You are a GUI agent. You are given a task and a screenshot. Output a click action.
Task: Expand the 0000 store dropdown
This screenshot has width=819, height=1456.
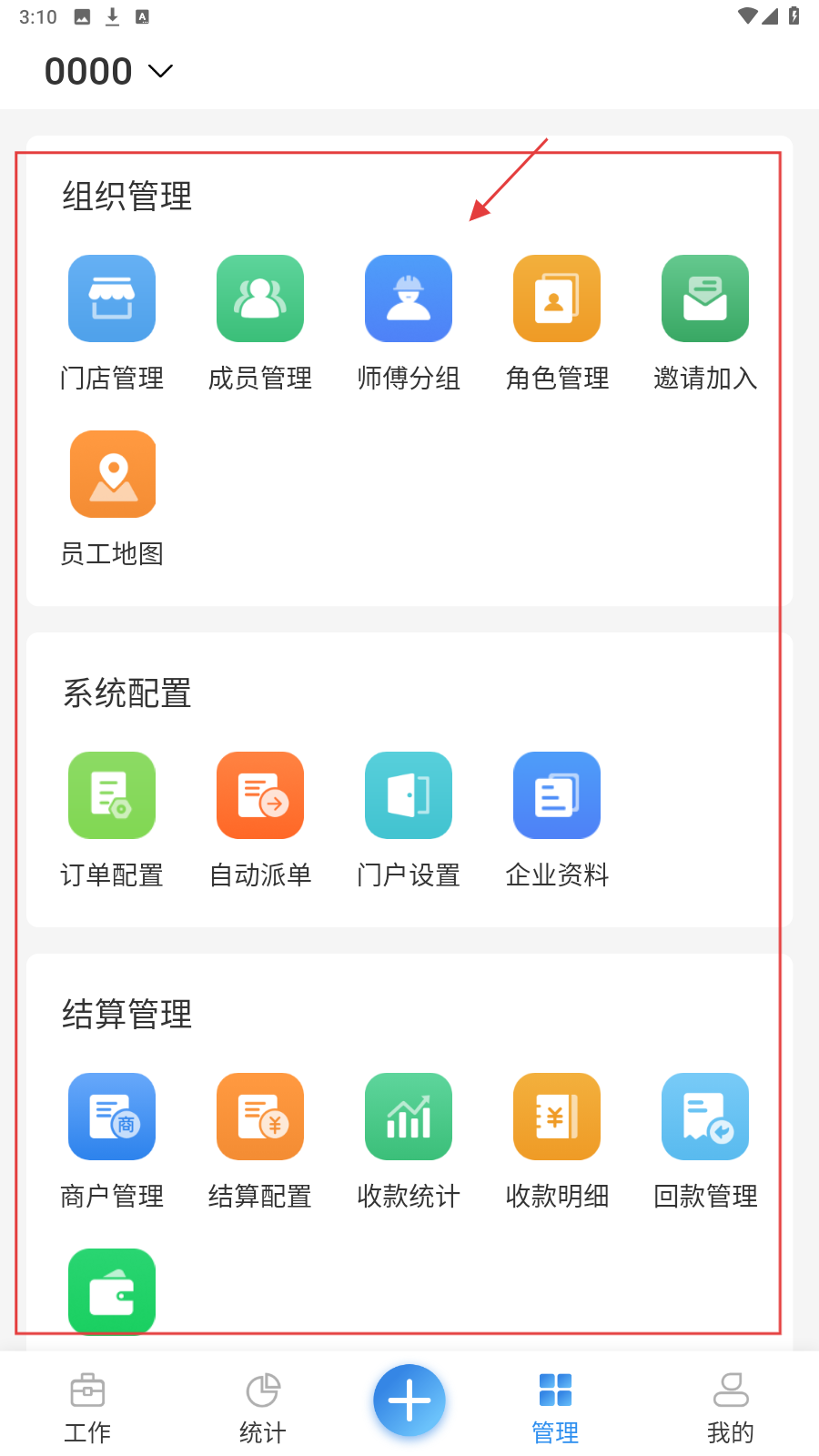click(109, 71)
